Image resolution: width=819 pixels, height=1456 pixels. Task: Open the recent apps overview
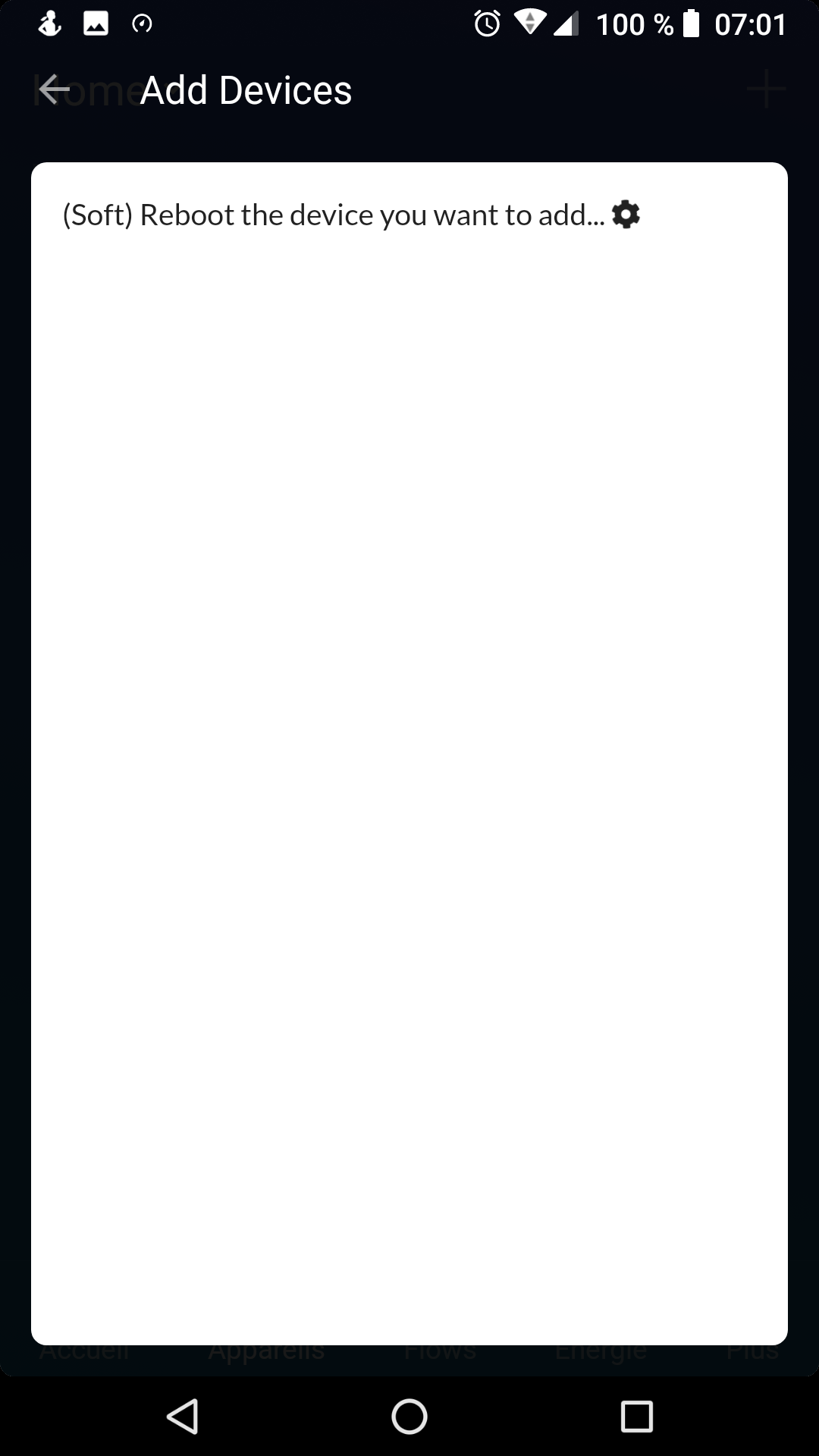636,1416
